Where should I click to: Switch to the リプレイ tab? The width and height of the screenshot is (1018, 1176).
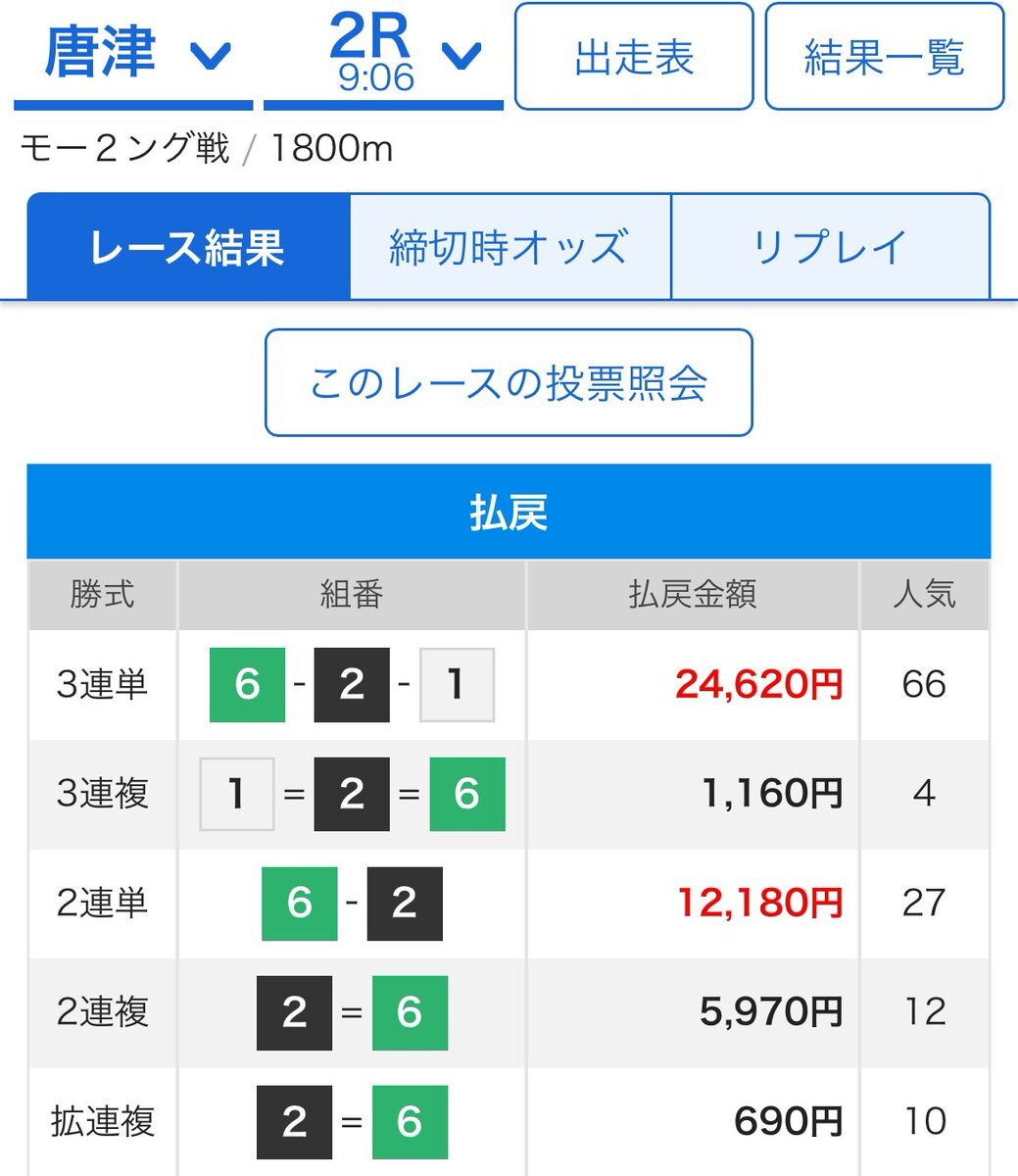coord(831,247)
